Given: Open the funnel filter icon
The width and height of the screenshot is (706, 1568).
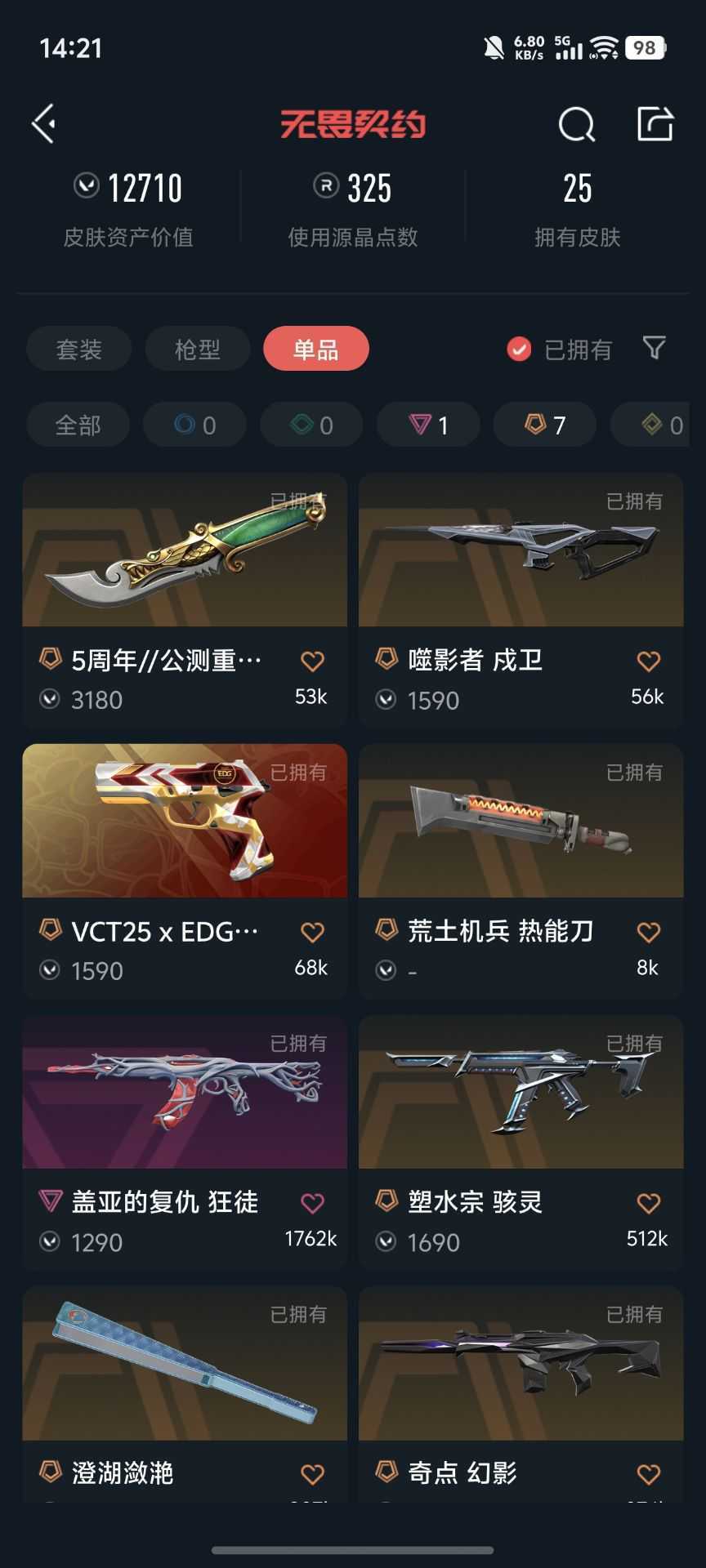Looking at the screenshot, I should (654, 349).
